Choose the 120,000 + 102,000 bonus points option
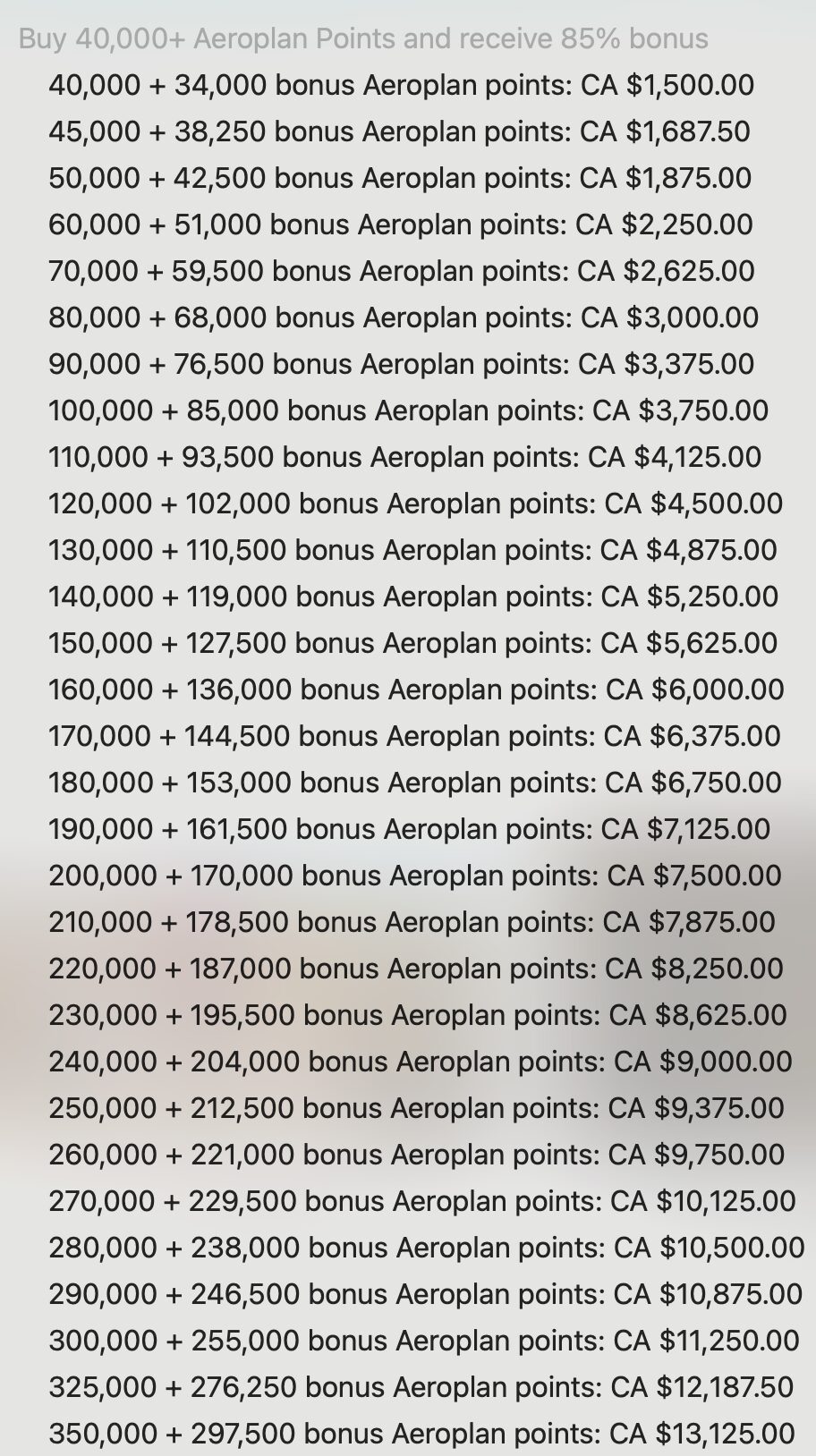This screenshot has width=816, height=1456. click(x=415, y=504)
